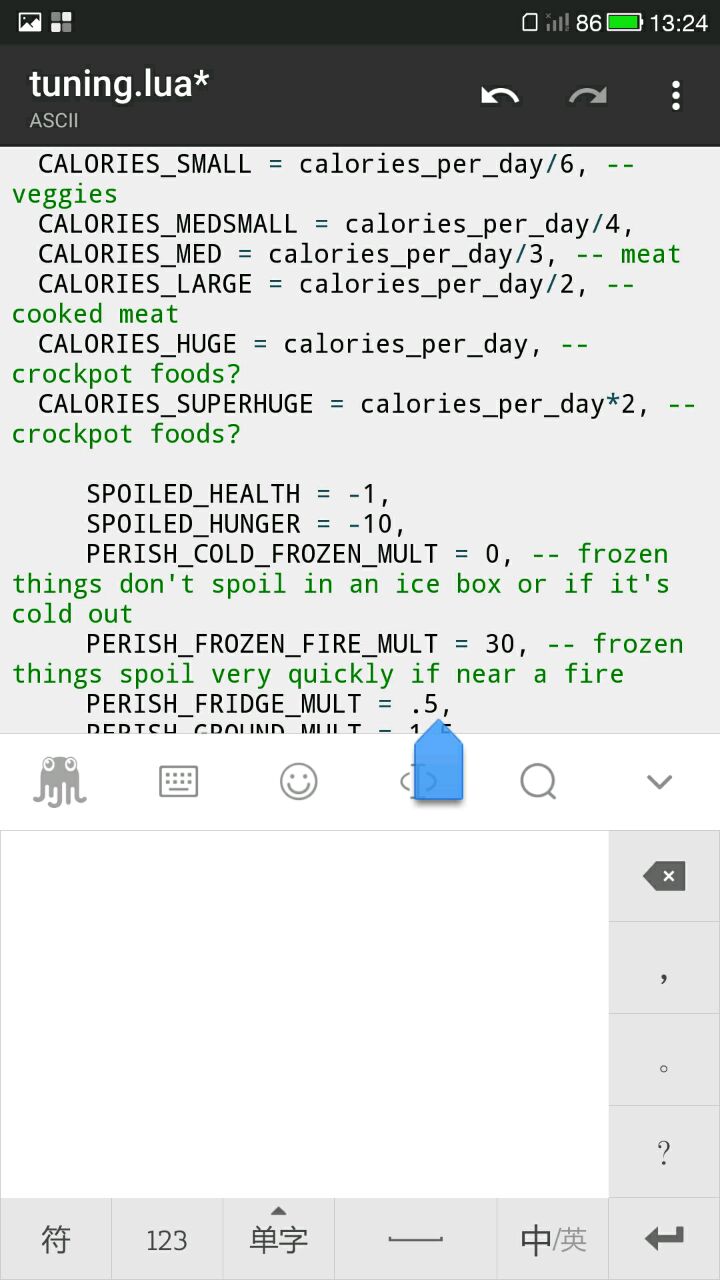Open the emoji smiley panel
This screenshot has height=1280, width=720.
click(299, 781)
